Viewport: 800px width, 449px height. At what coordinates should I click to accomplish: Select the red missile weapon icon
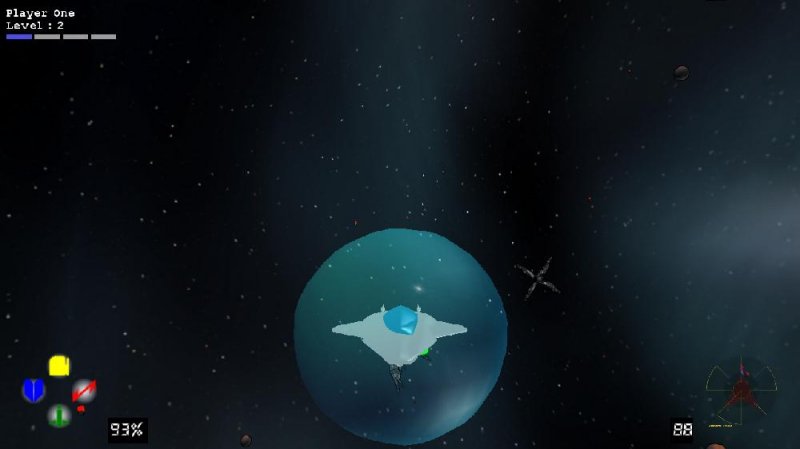(x=84, y=390)
